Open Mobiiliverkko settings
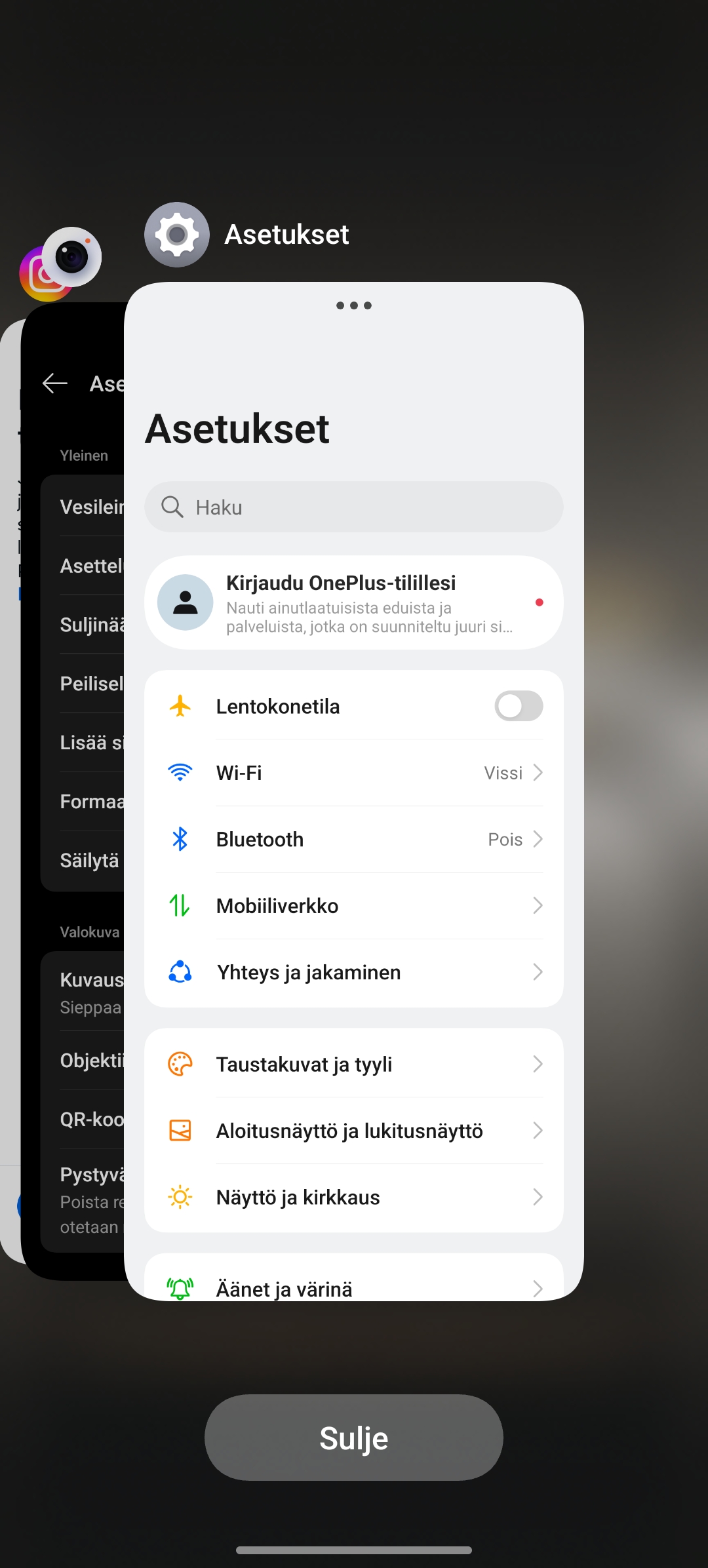 tap(354, 906)
